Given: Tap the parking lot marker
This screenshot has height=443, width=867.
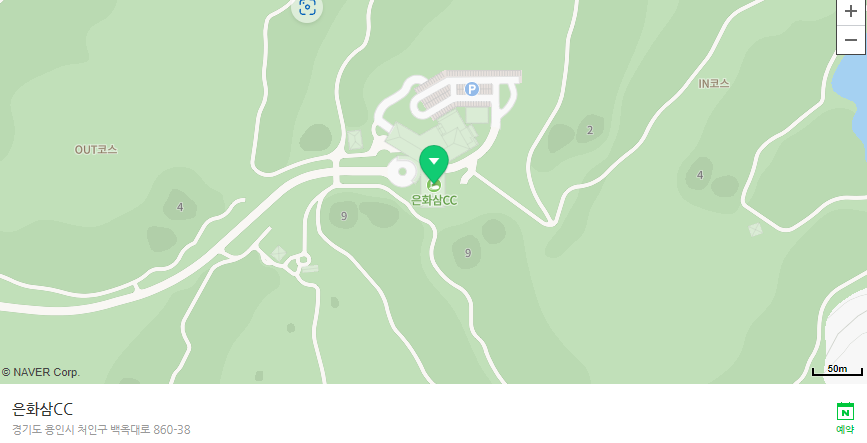Looking at the screenshot, I should click(x=471, y=89).
